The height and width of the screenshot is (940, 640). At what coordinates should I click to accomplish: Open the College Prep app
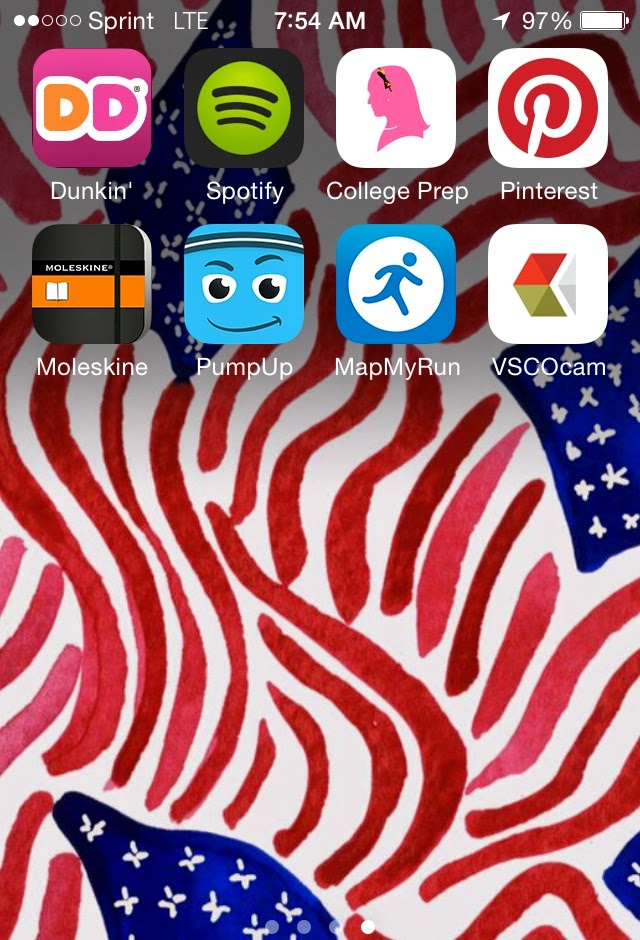[x=396, y=108]
